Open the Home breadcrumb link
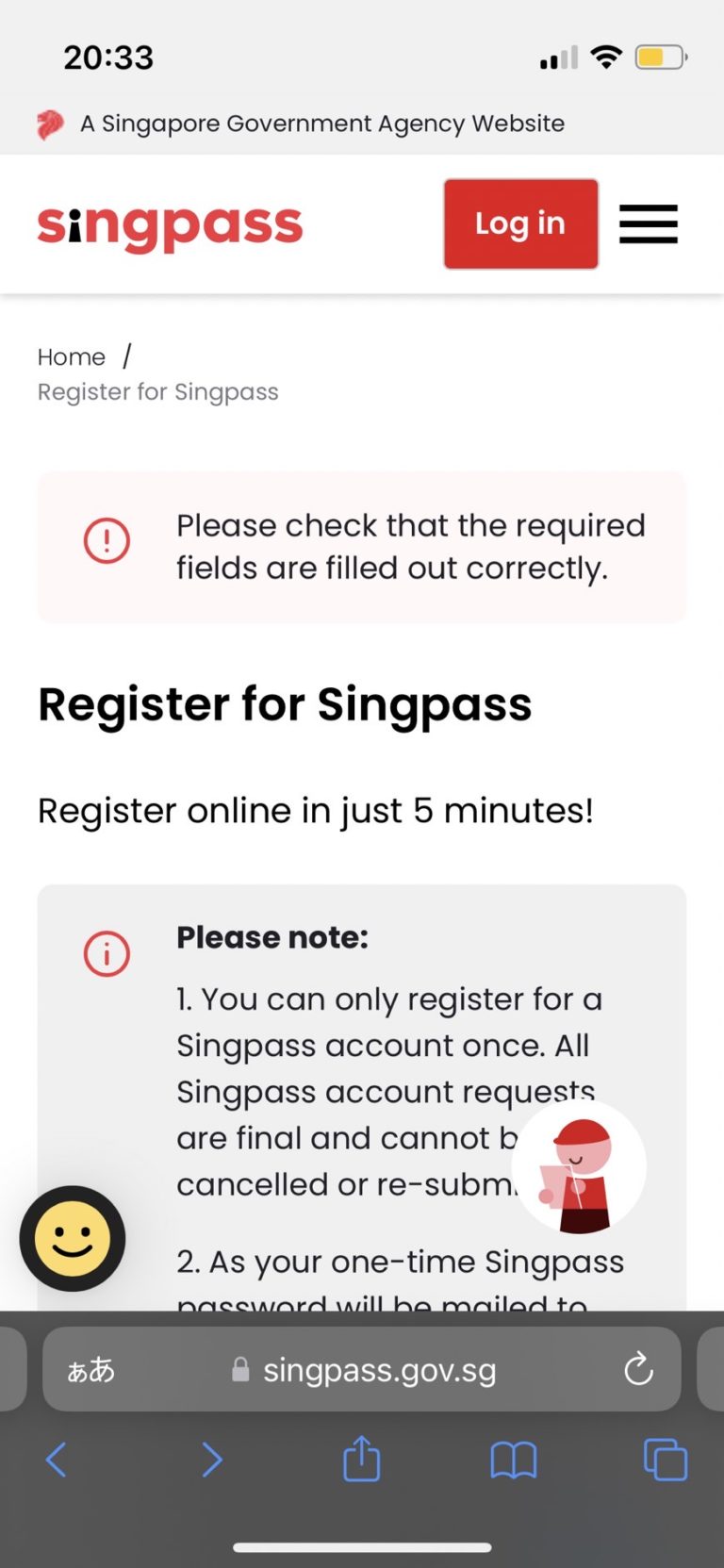 coord(71,356)
